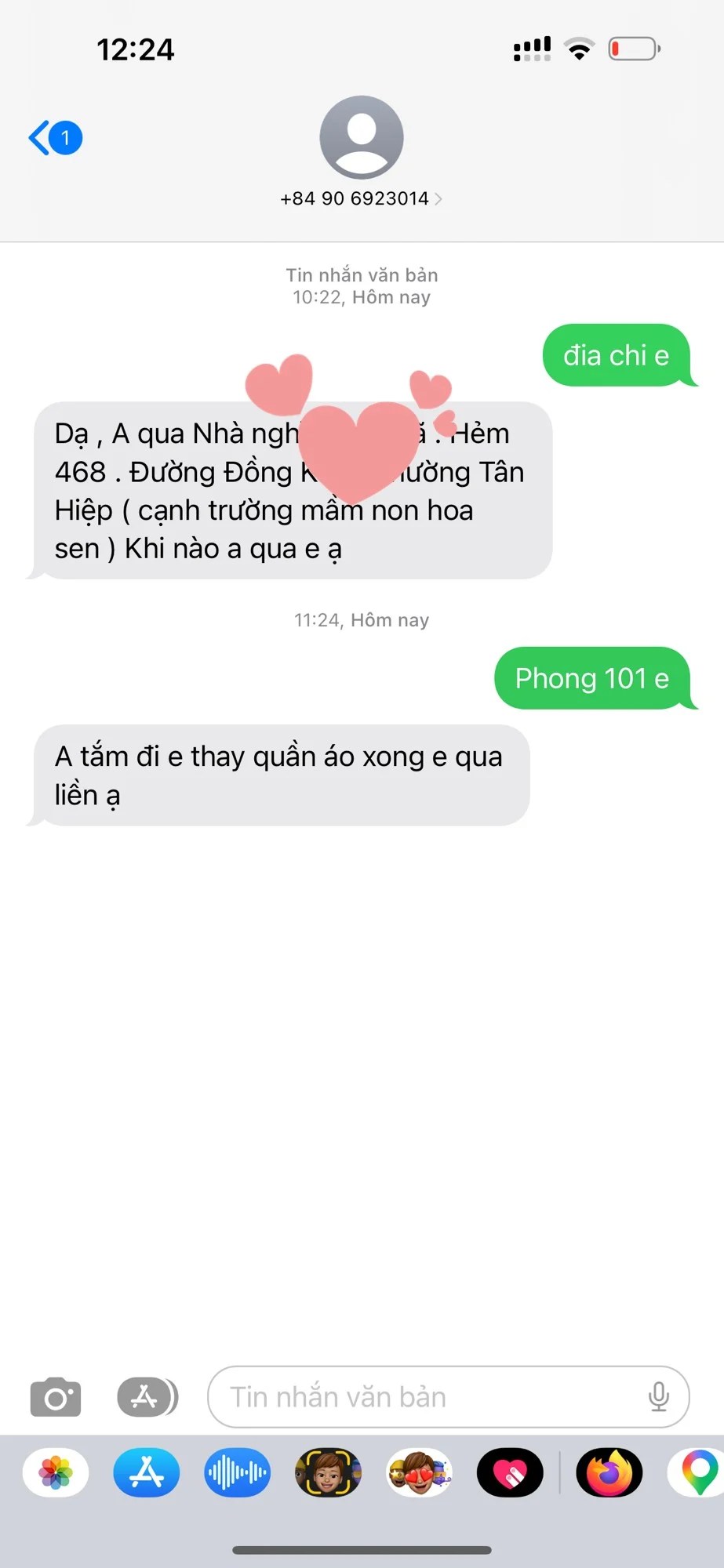Open the audio message waveform app
Image resolution: width=724 pixels, height=1568 pixels.
pos(237,1473)
